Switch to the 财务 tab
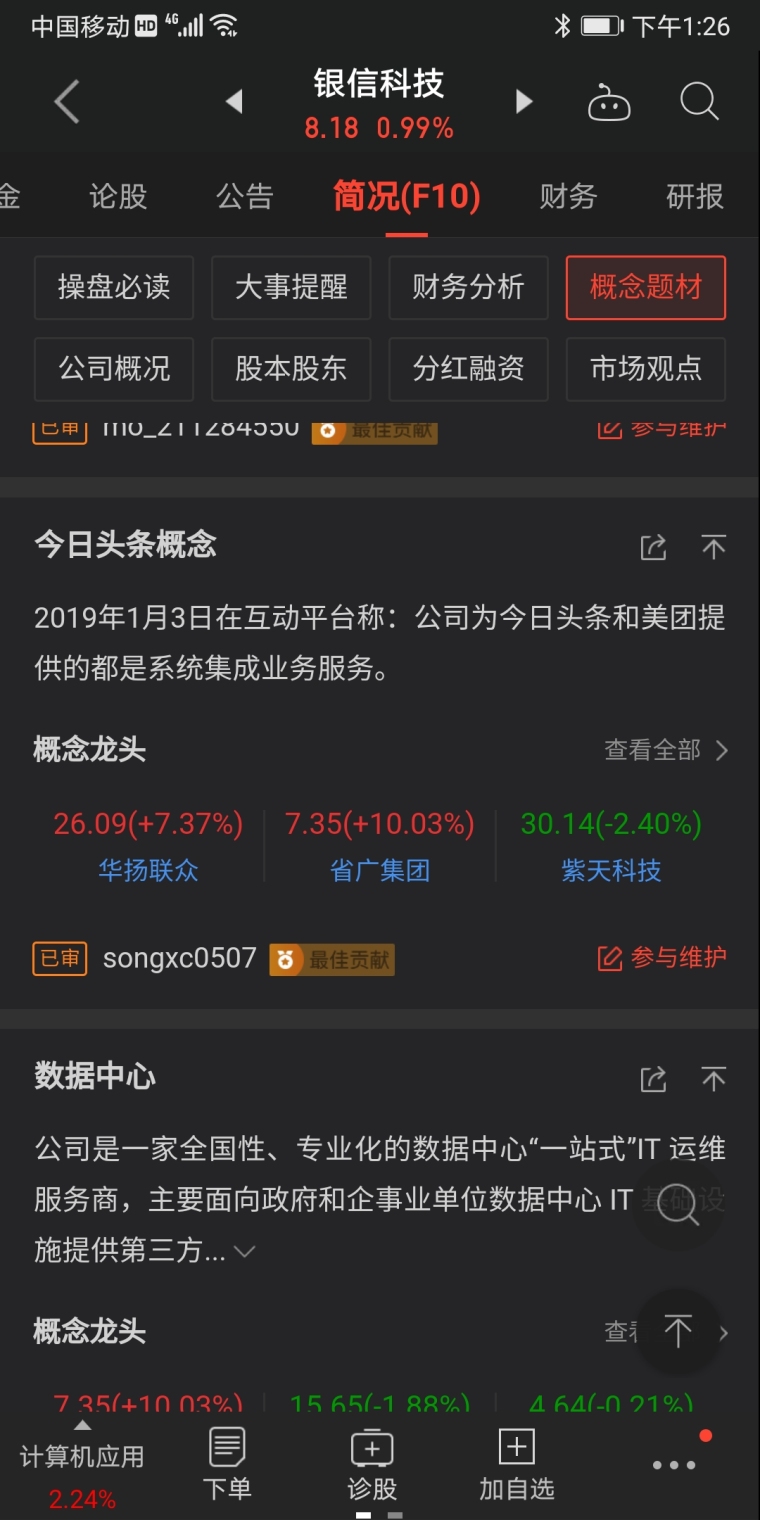The height and width of the screenshot is (1520, 760). [x=568, y=197]
